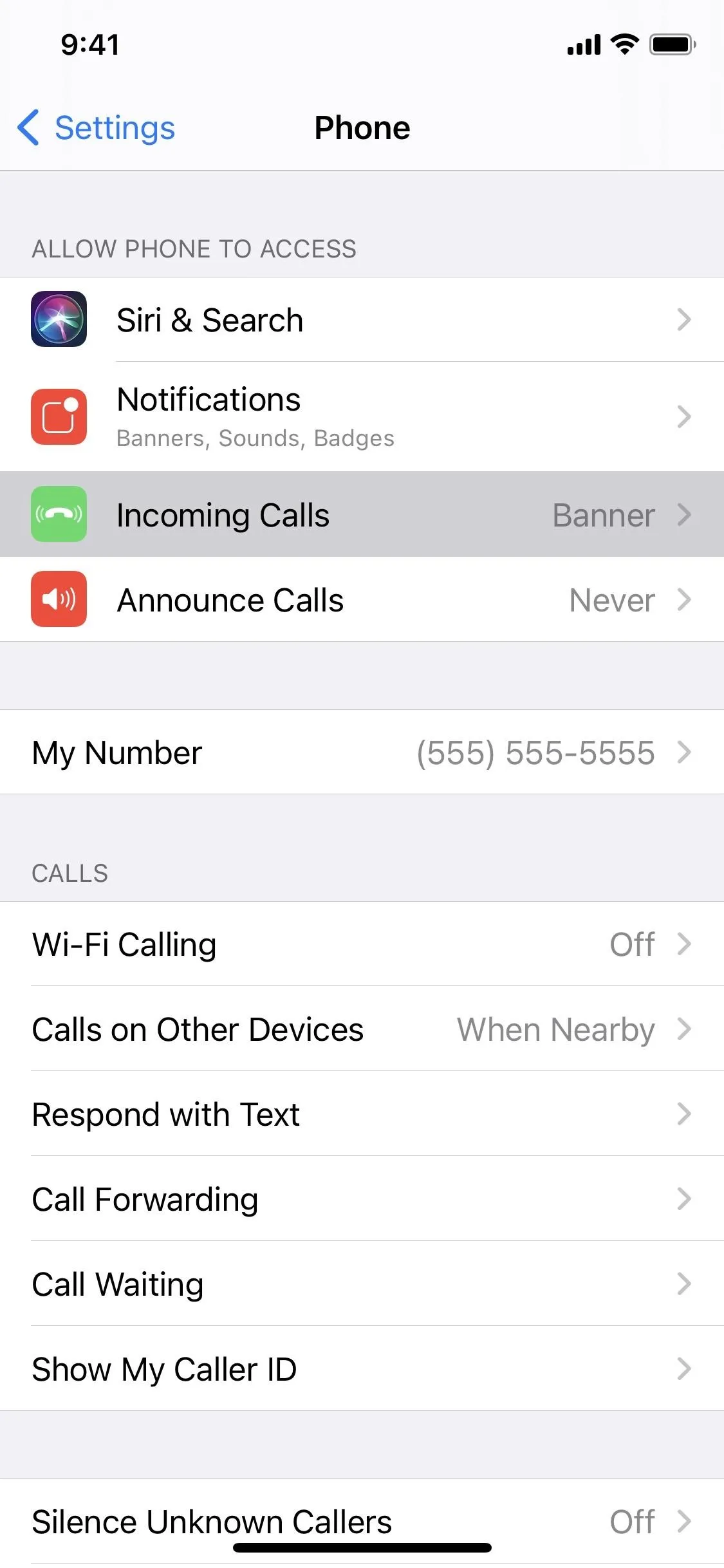Open Incoming Calls banner setting
The height and width of the screenshot is (1568, 724).
[x=362, y=514]
